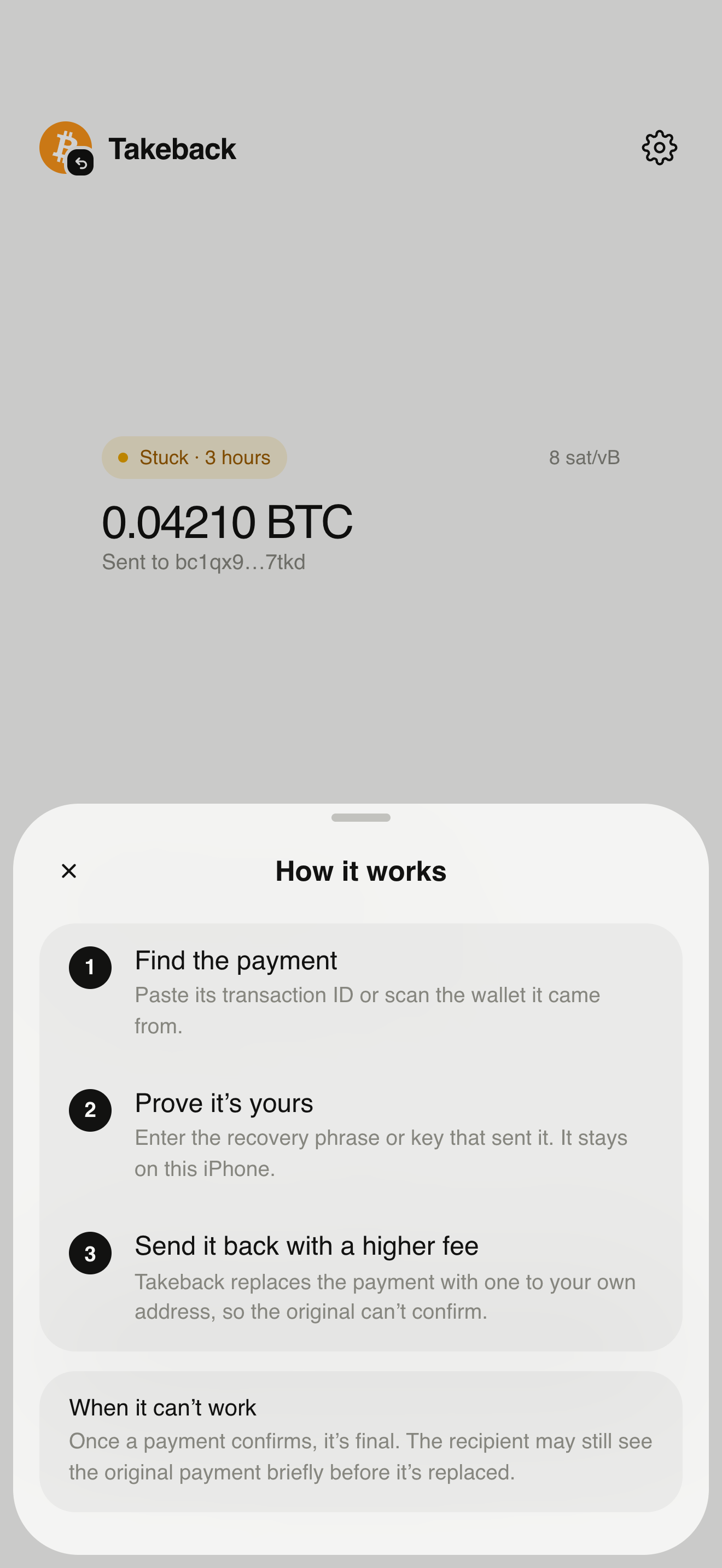The image size is (722, 1568).
Task: Close the How it works sheet
Action: (x=69, y=871)
